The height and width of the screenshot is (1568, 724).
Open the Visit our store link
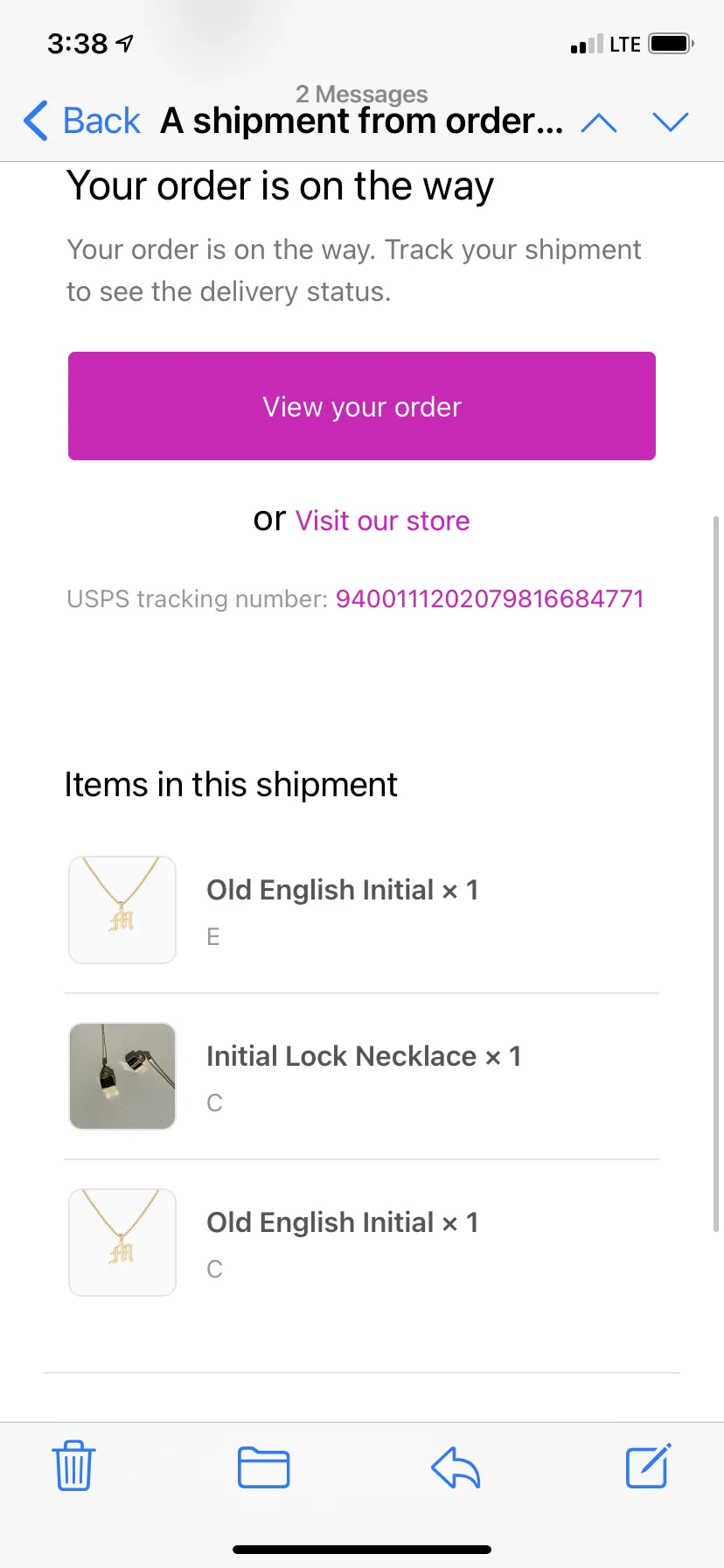pyautogui.click(x=382, y=521)
